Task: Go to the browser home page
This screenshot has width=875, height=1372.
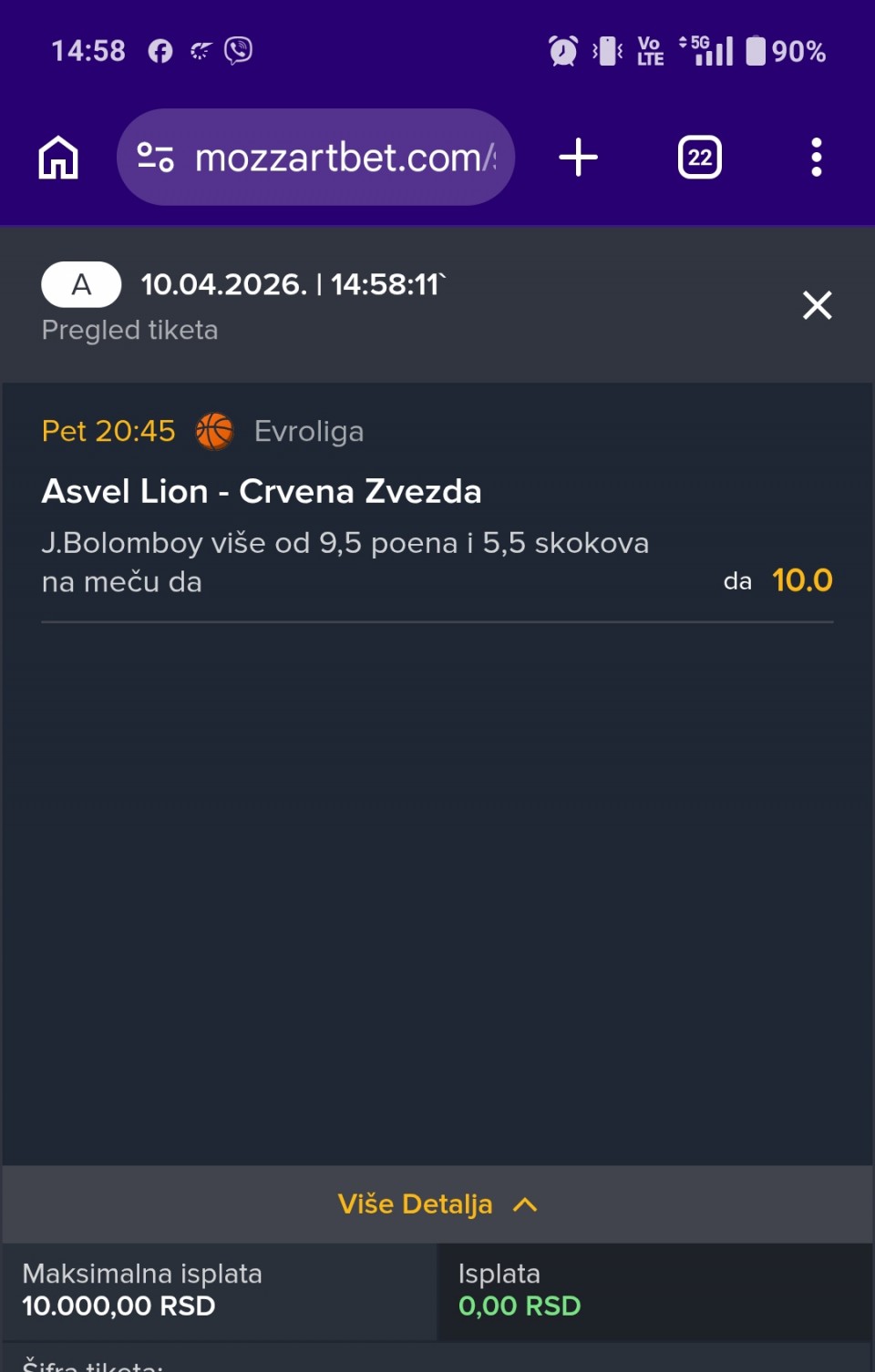Action: tap(58, 158)
